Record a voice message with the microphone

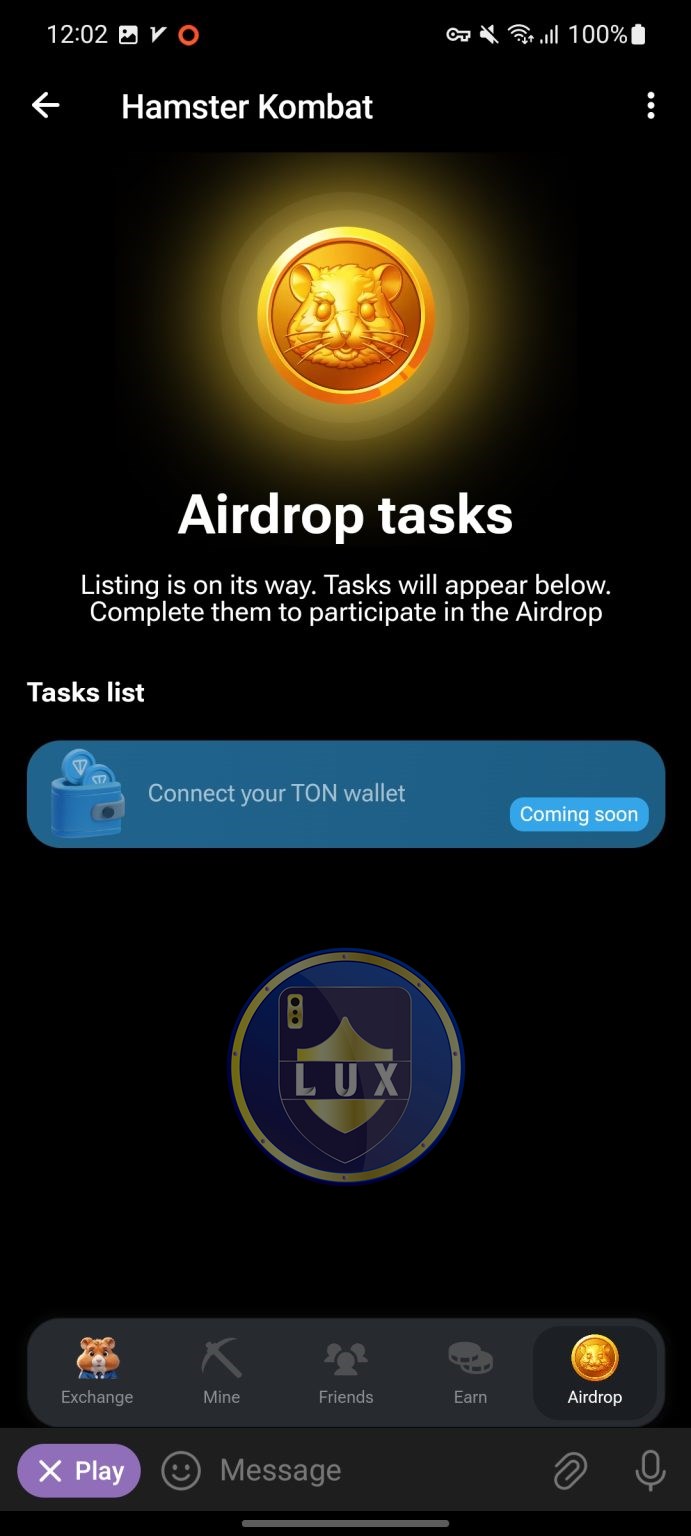click(649, 1470)
